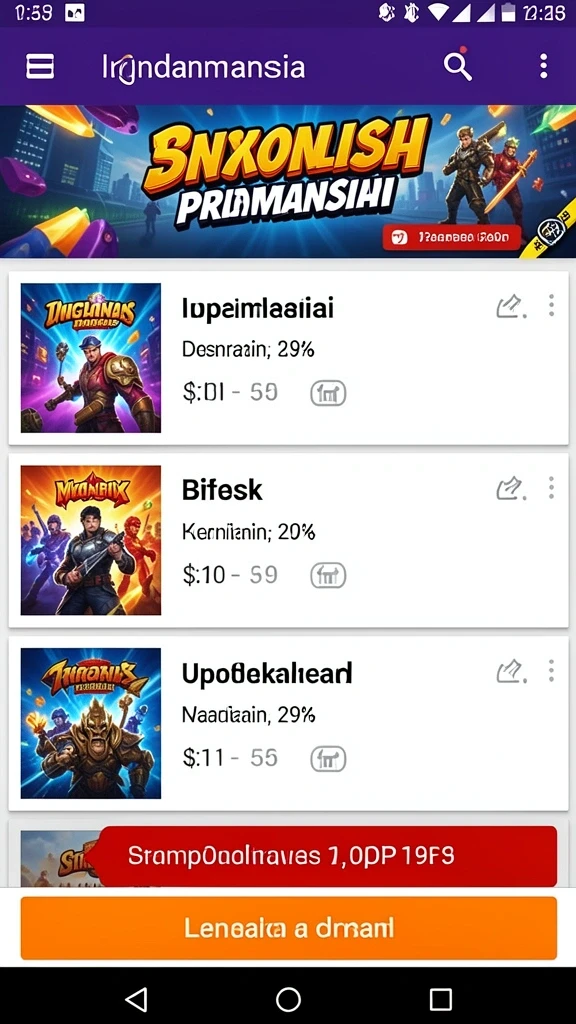This screenshot has width=576, height=1024.
Task: Open the Iupeimlaaiiai game card
Action: tap(288, 358)
